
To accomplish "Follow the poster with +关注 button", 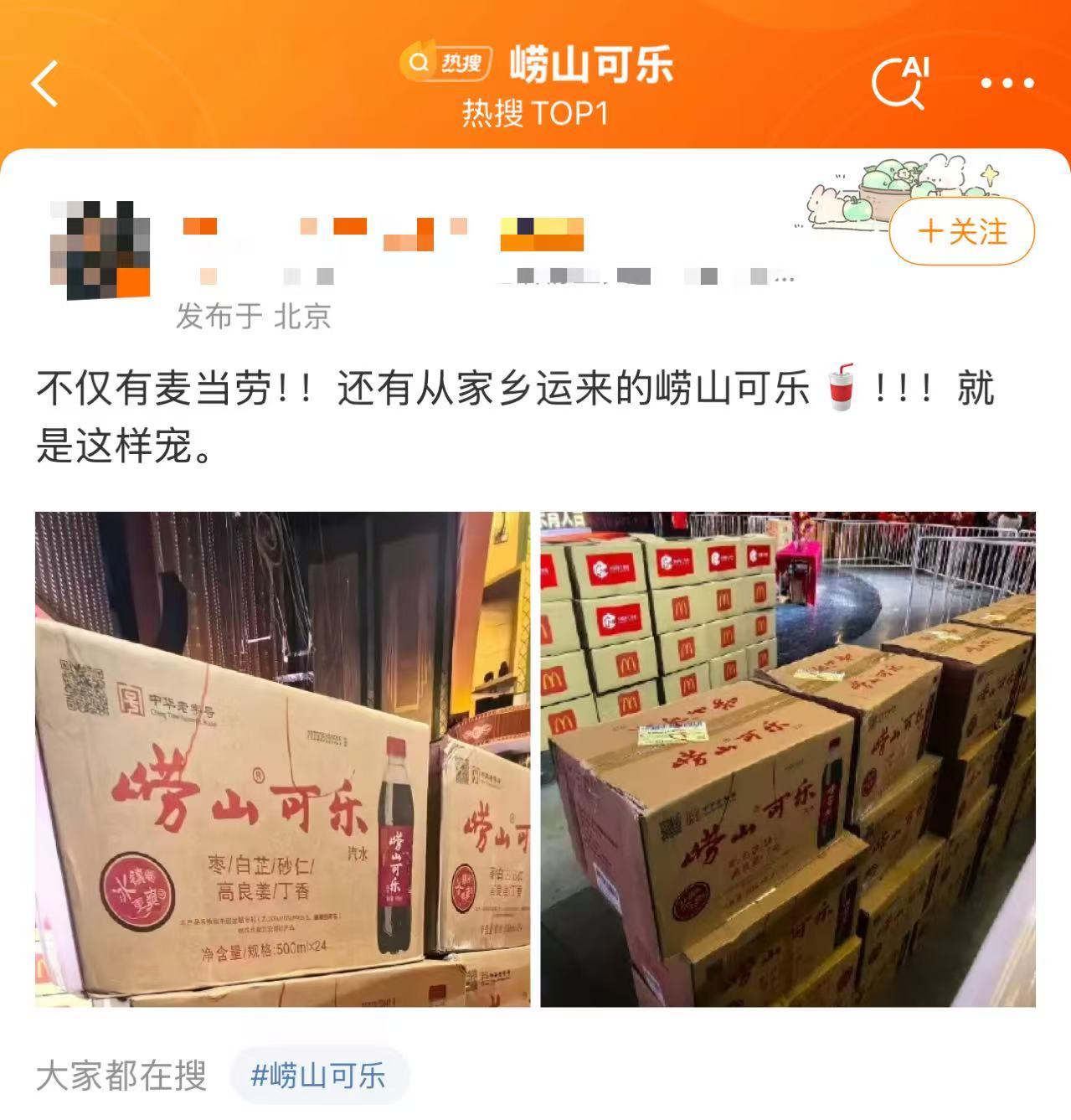I will [962, 231].
